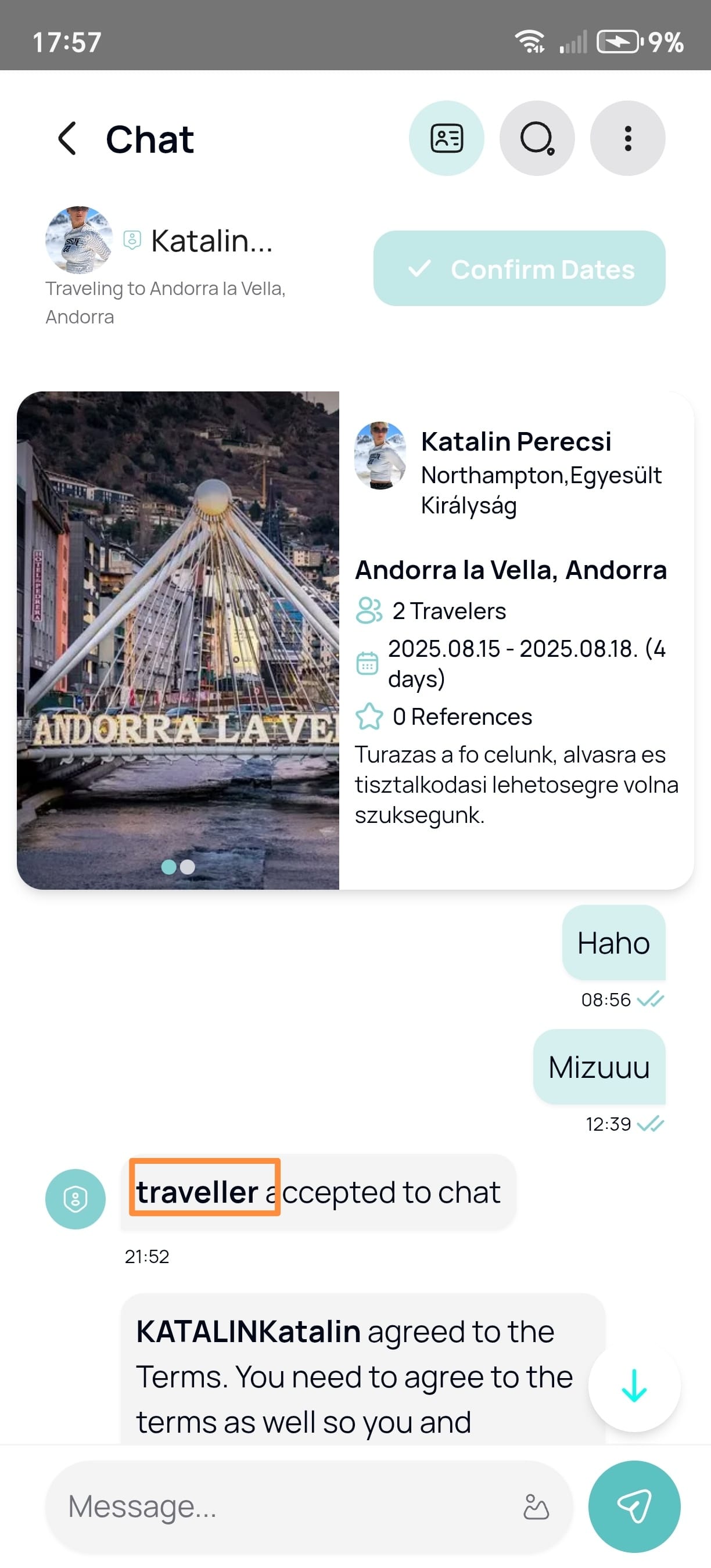The height and width of the screenshot is (1568, 711).
Task: Open the three-dot overflow menu
Action: [627, 139]
